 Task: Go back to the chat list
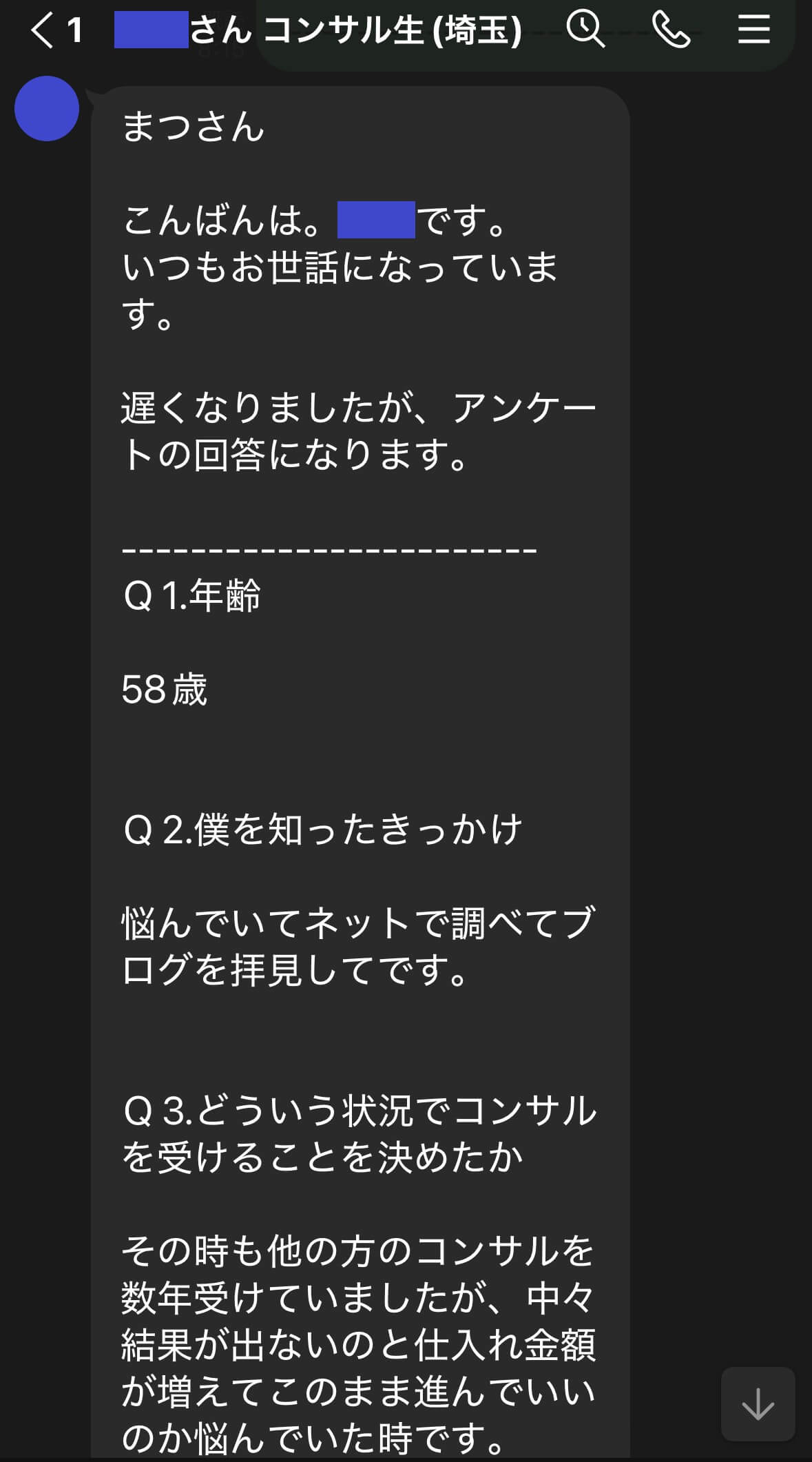pos(43,31)
